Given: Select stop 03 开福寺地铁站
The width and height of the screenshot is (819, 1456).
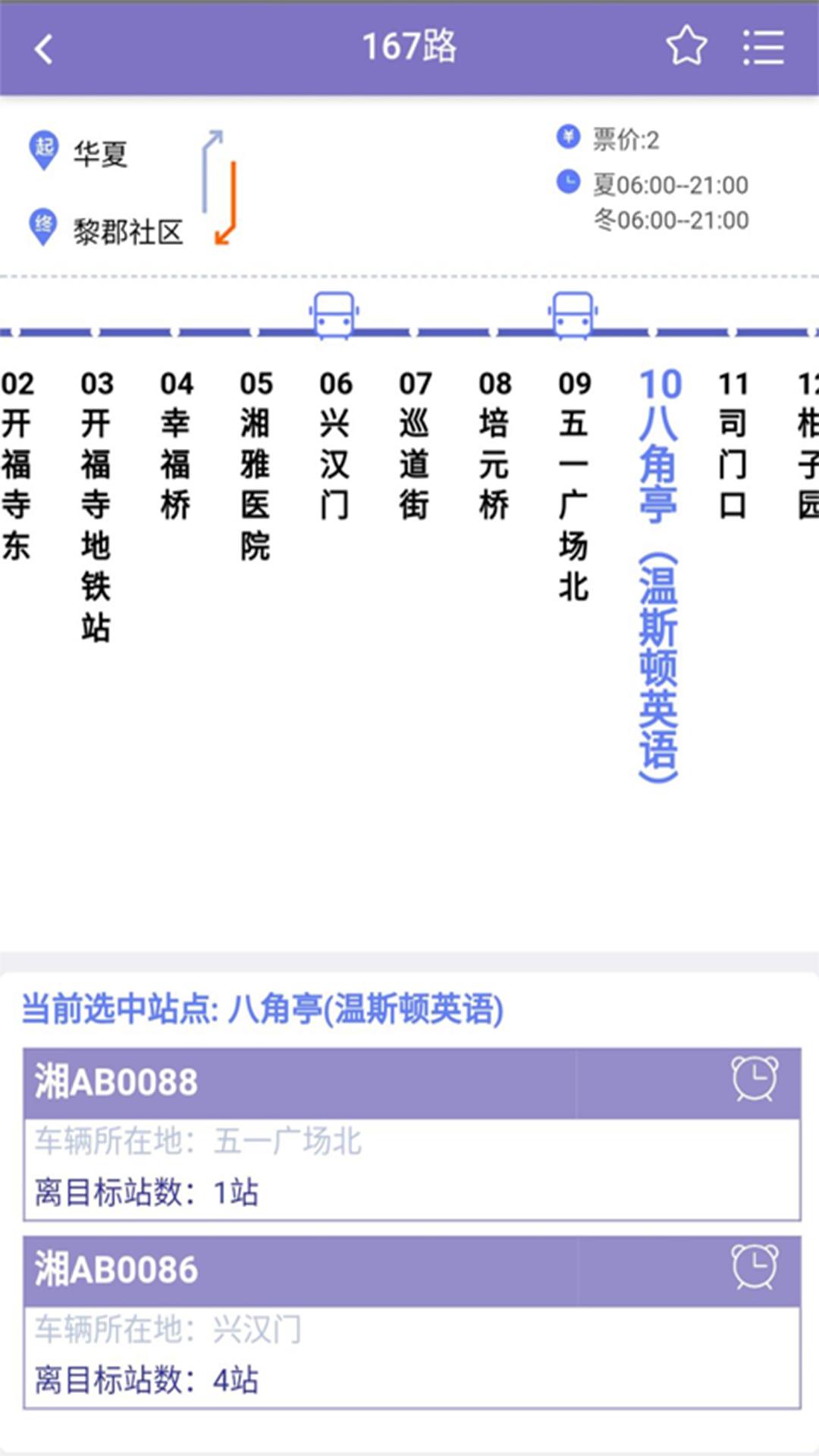Looking at the screenshot, I should [x=96, y=506].
